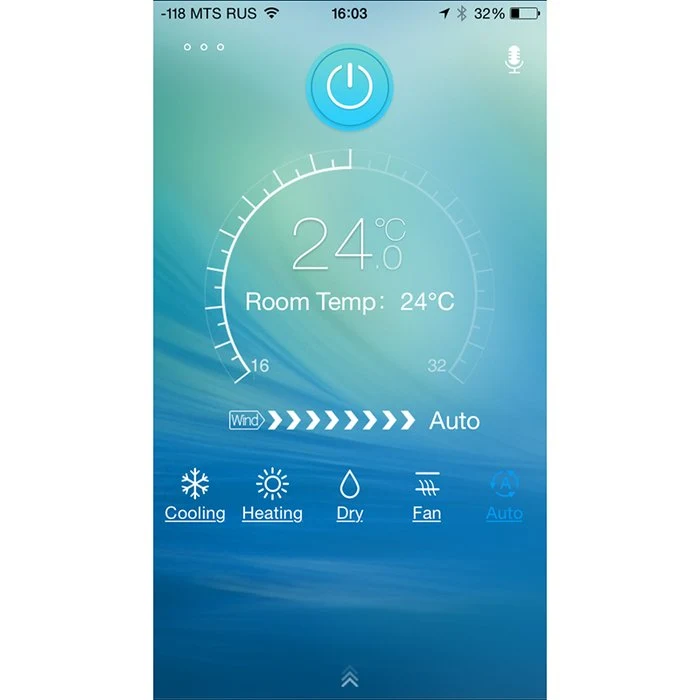700x700 pixels.
Task: Set temperature on the circular dial
Action: click(x=350, y=267)
